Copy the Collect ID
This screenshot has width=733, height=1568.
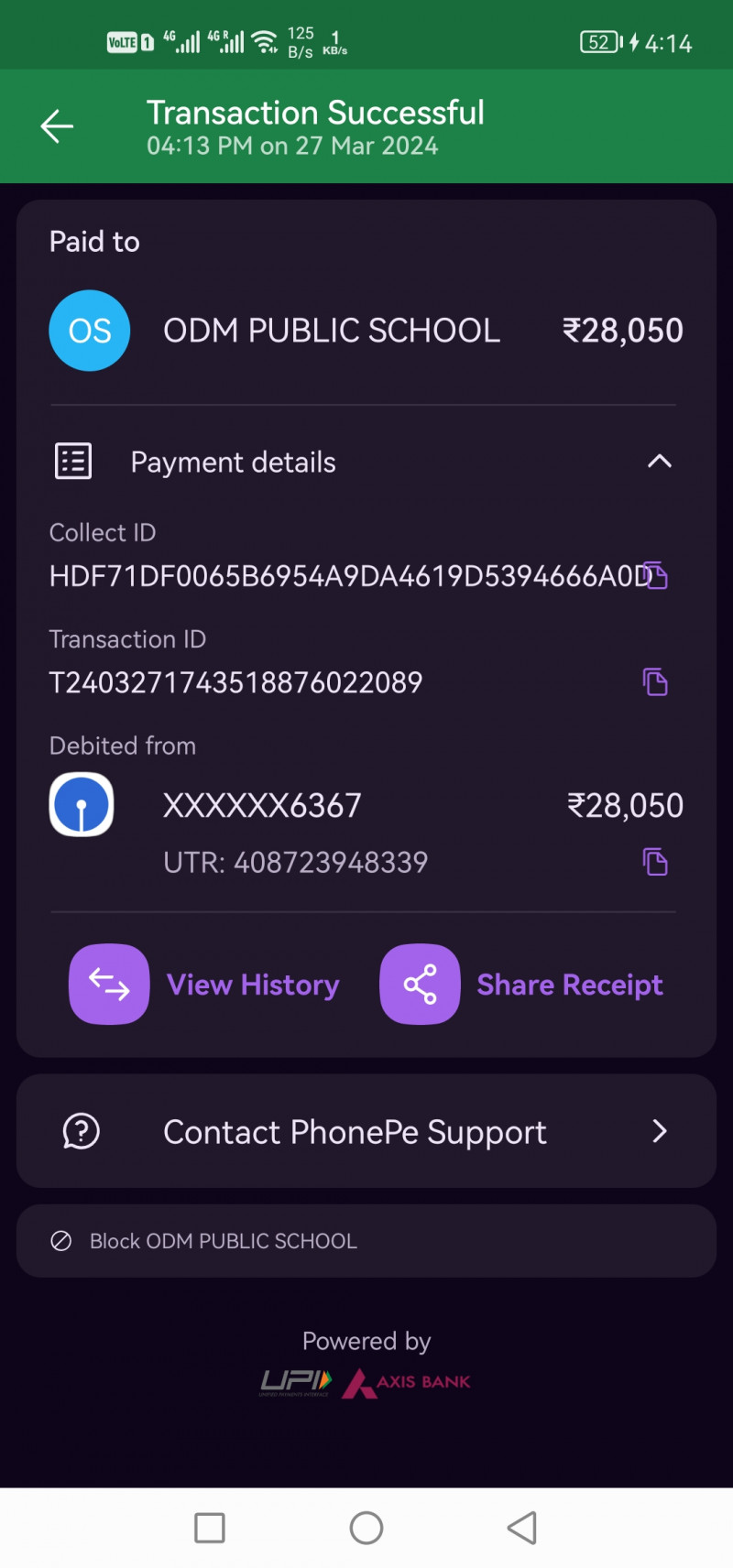[656, 575]
